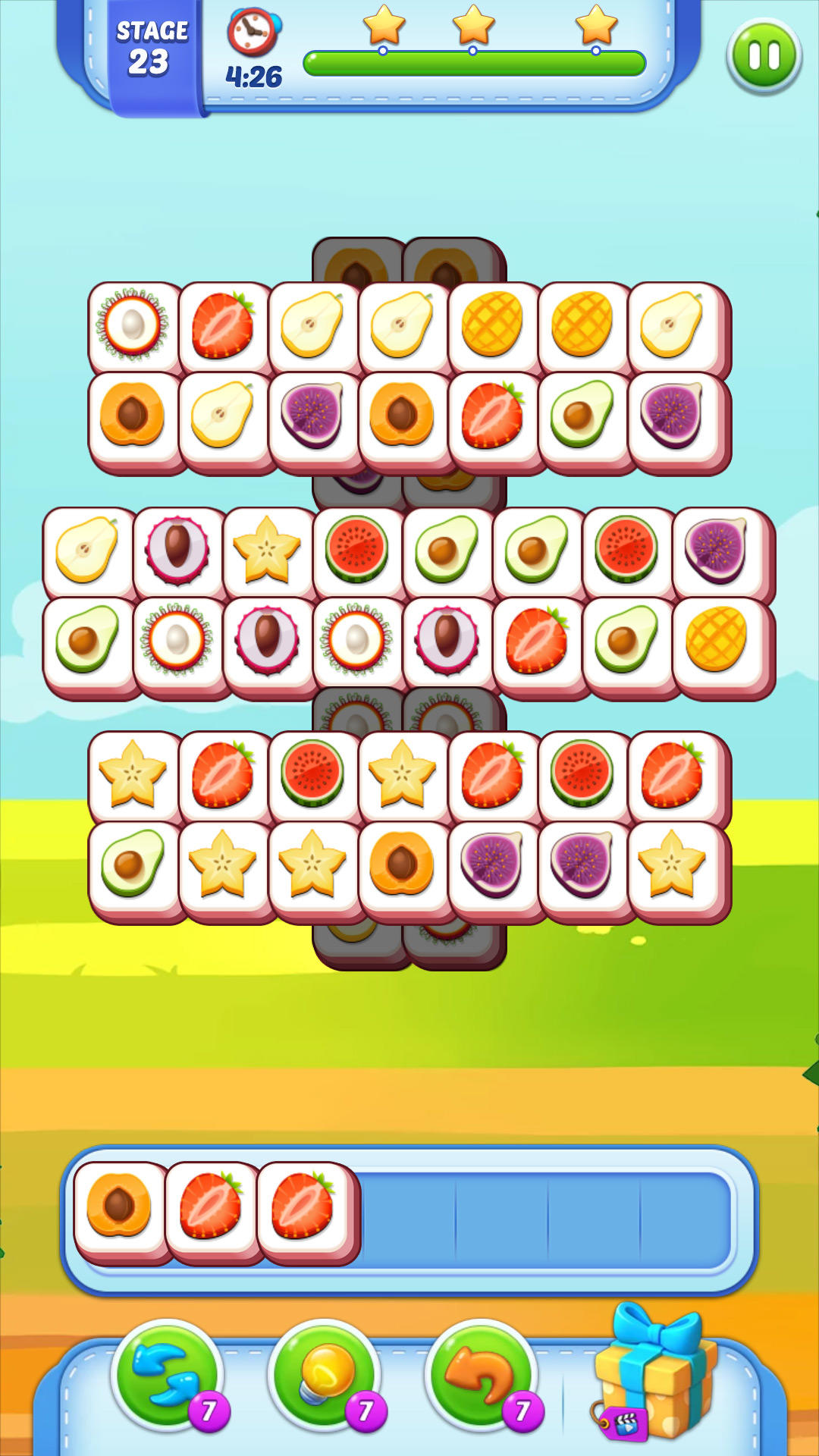Select the starfruit tile between lychee and watermelon
This screenshot has width=819, height=1456.
click(x=267, y=550)
